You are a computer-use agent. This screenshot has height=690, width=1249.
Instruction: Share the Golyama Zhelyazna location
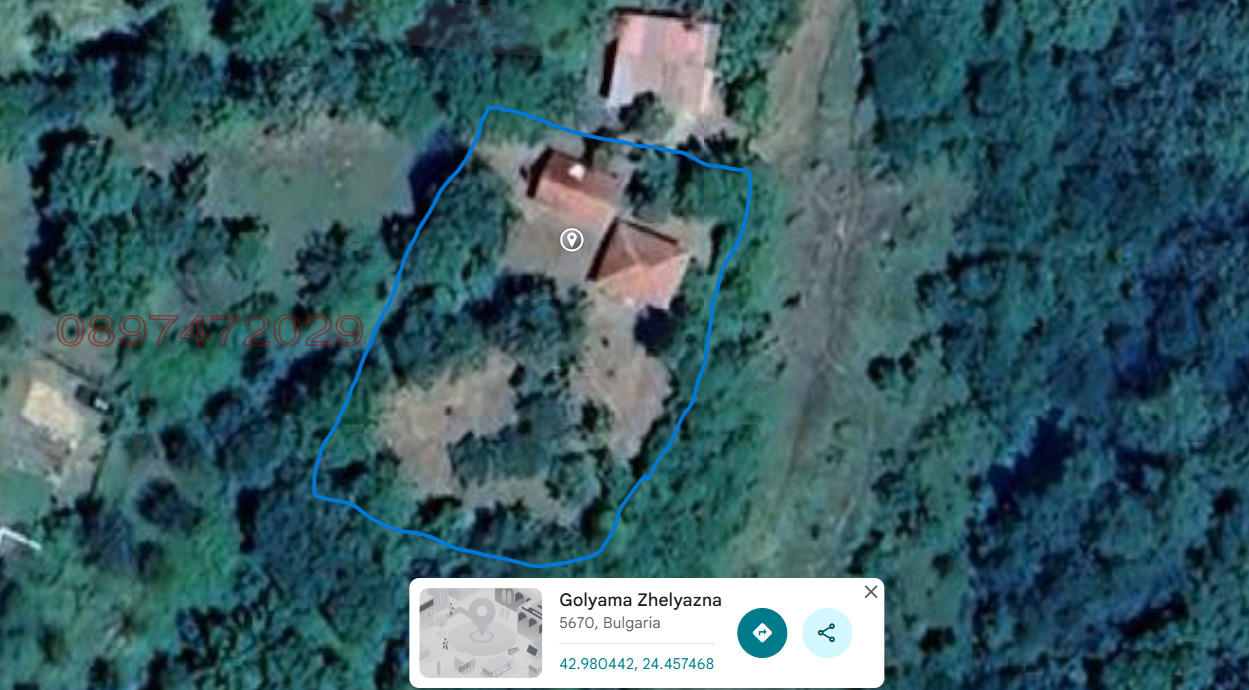click(x=827, y=633)
